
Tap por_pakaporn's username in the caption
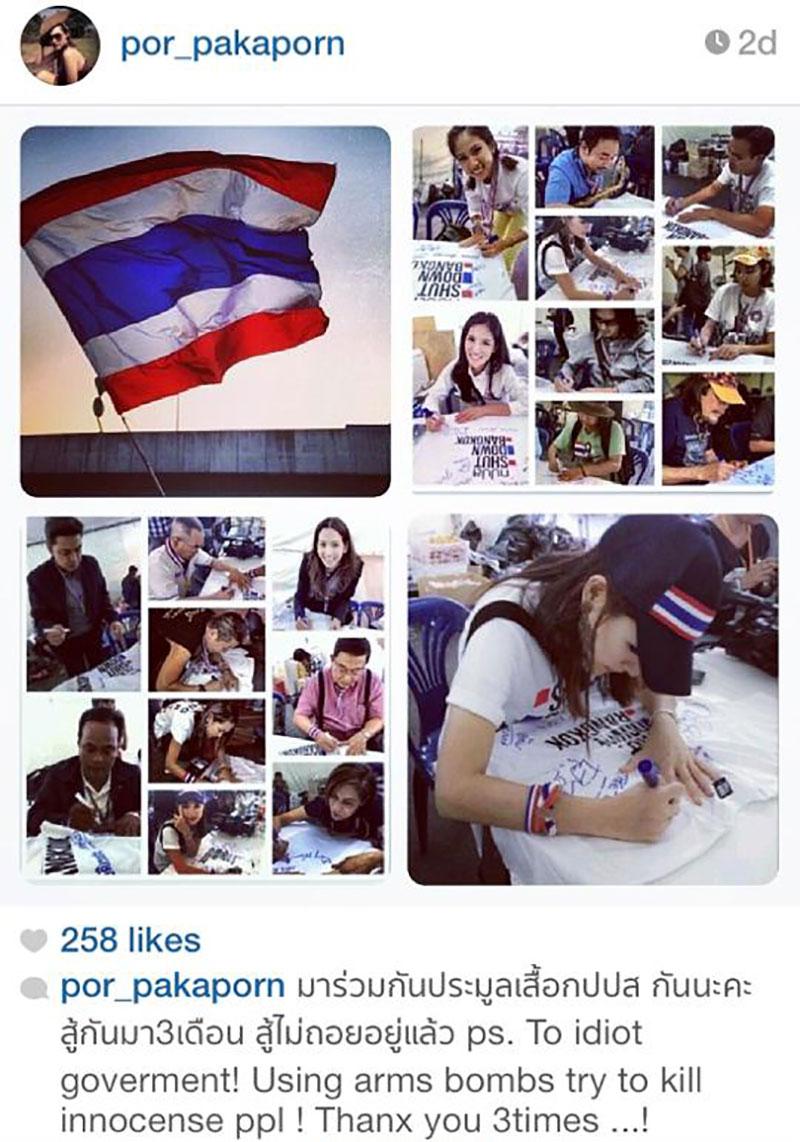point(172,986)
